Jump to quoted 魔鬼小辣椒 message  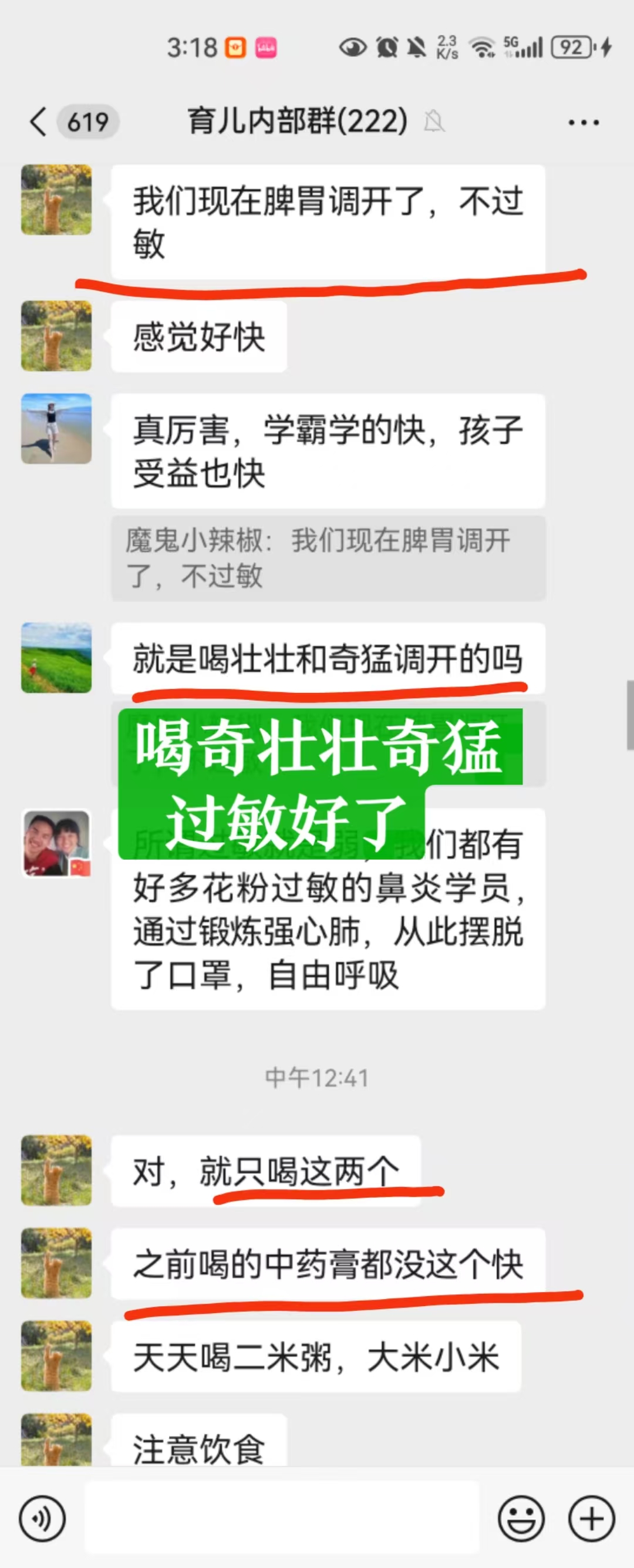tap(328, 558)
